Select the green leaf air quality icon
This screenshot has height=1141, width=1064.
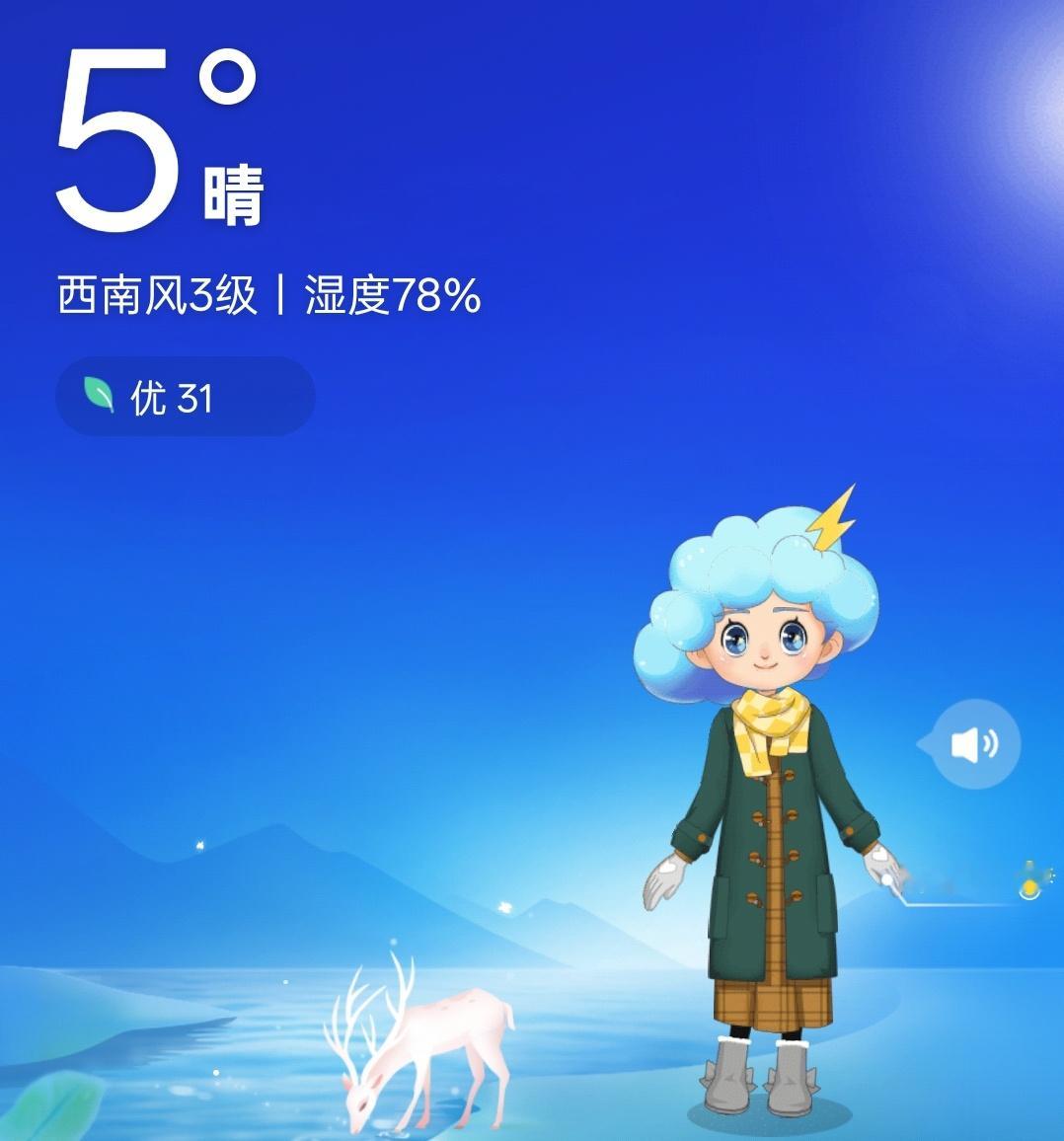pos(101,397)
